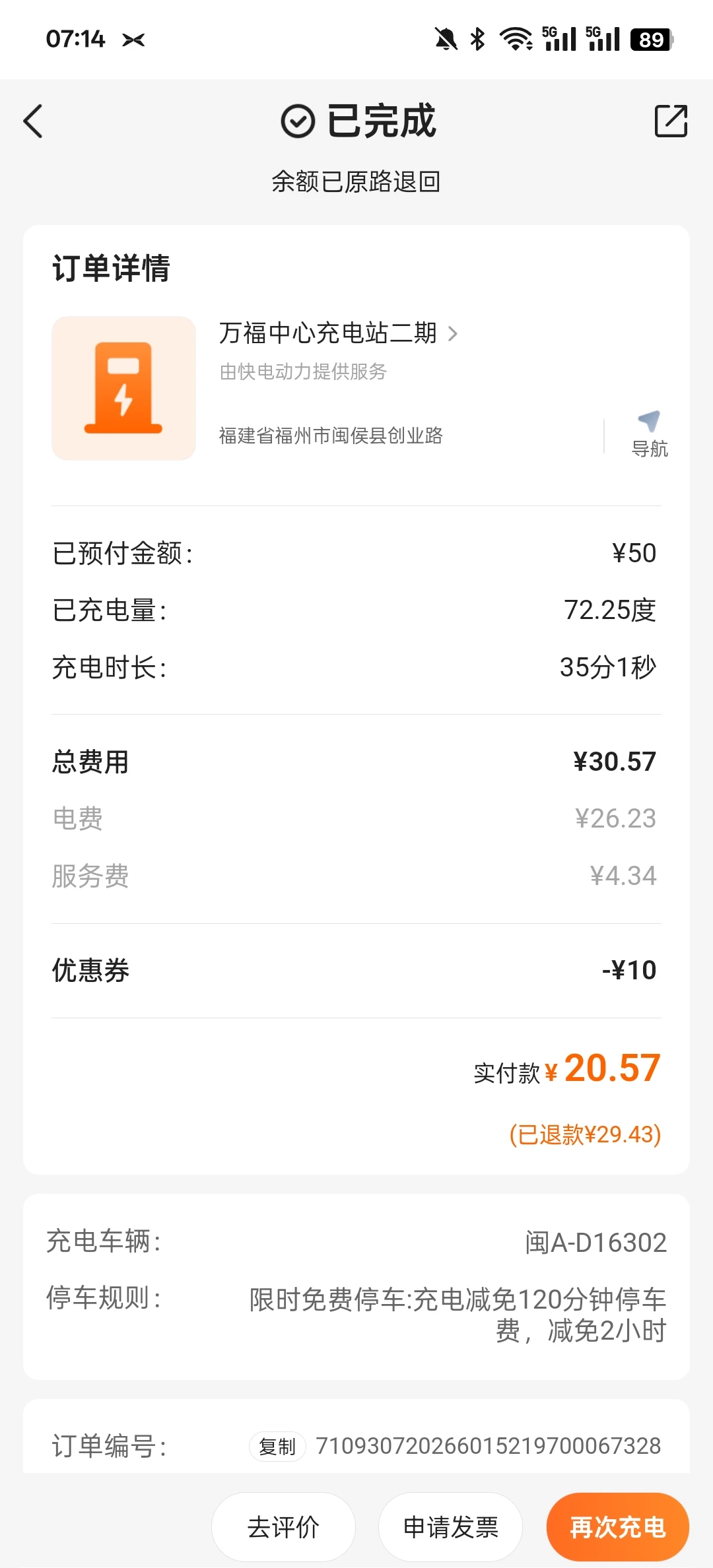Screen dimensions: 713x1568
Task: Request an invoice via 申请发票
Action: [x=450, y=1527]
